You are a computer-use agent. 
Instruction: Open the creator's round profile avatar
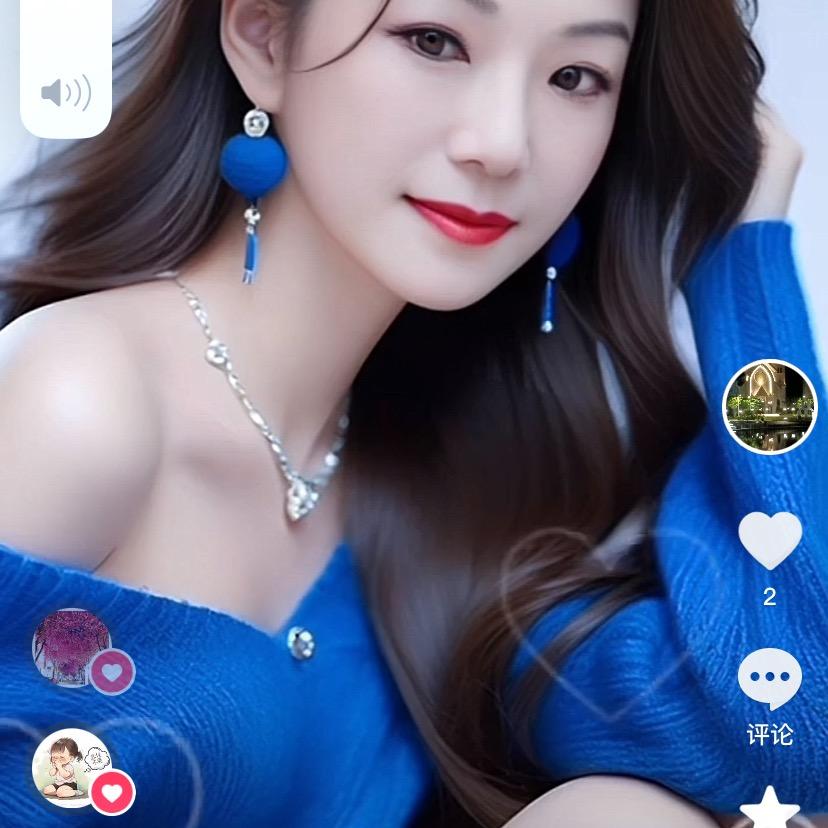(x=769, y=406)
